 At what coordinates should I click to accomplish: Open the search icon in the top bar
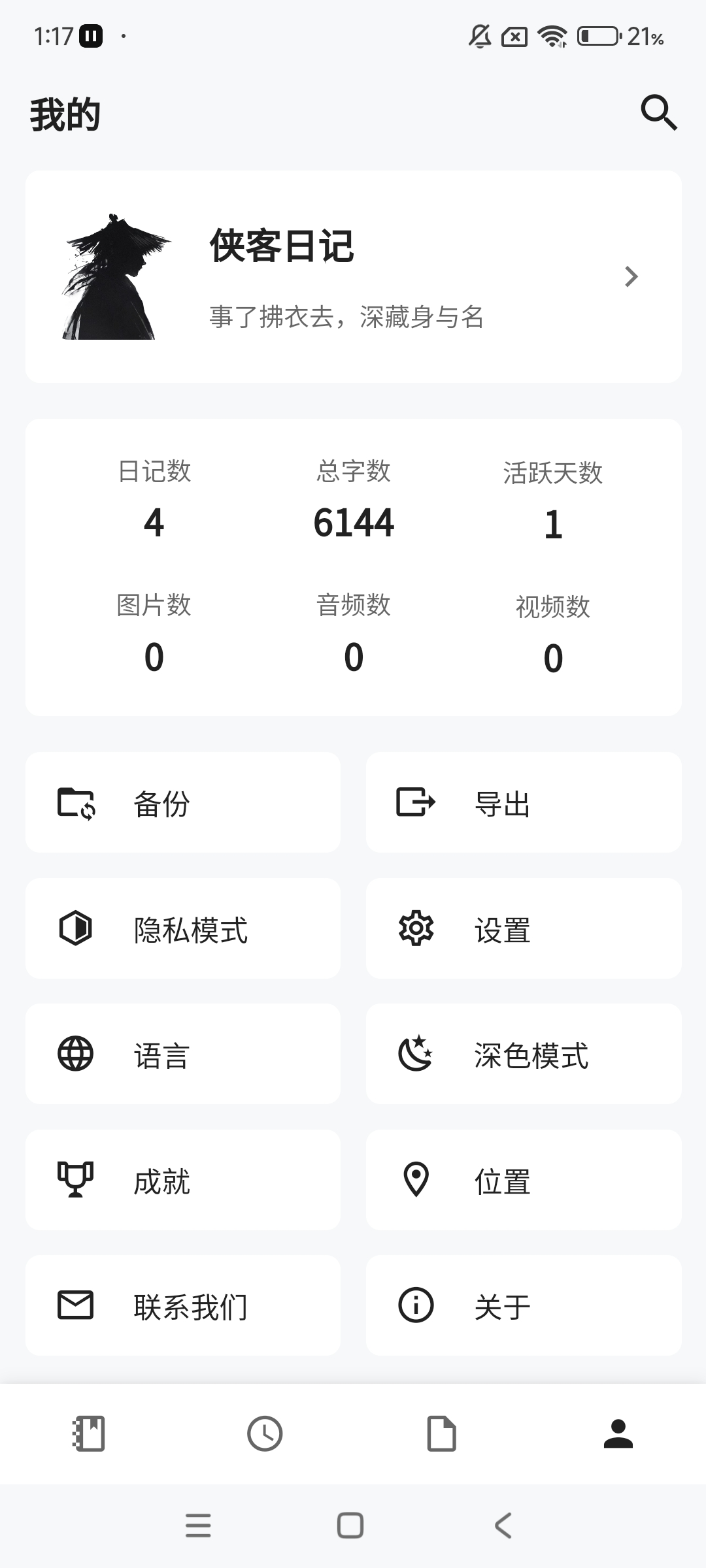pyautogui.click(x=658, y=113)
